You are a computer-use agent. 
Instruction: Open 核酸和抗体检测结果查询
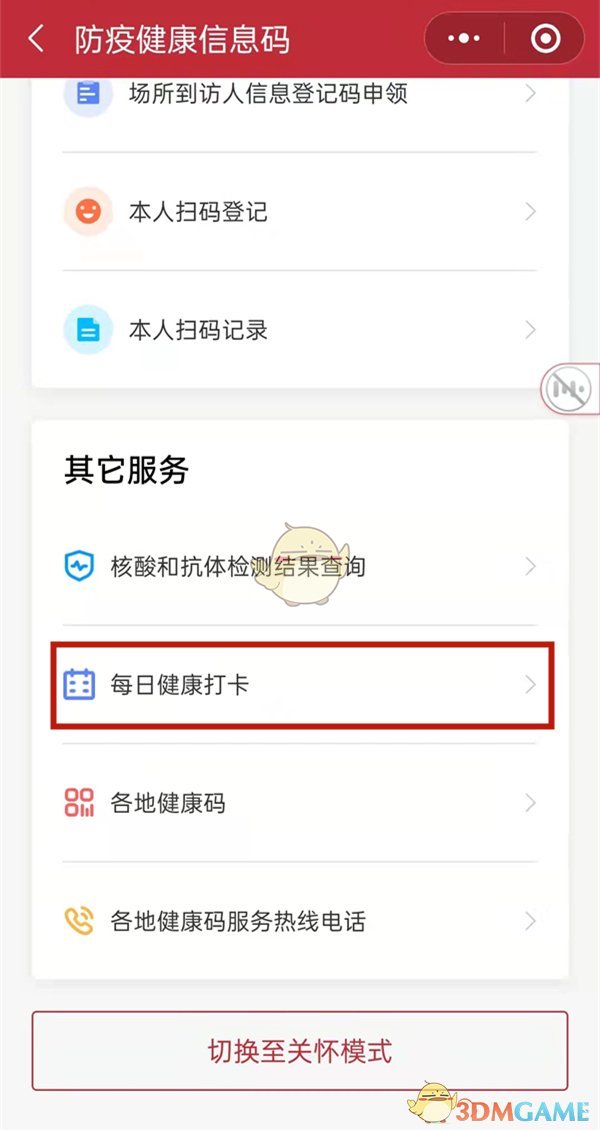(x=300, y=567)
